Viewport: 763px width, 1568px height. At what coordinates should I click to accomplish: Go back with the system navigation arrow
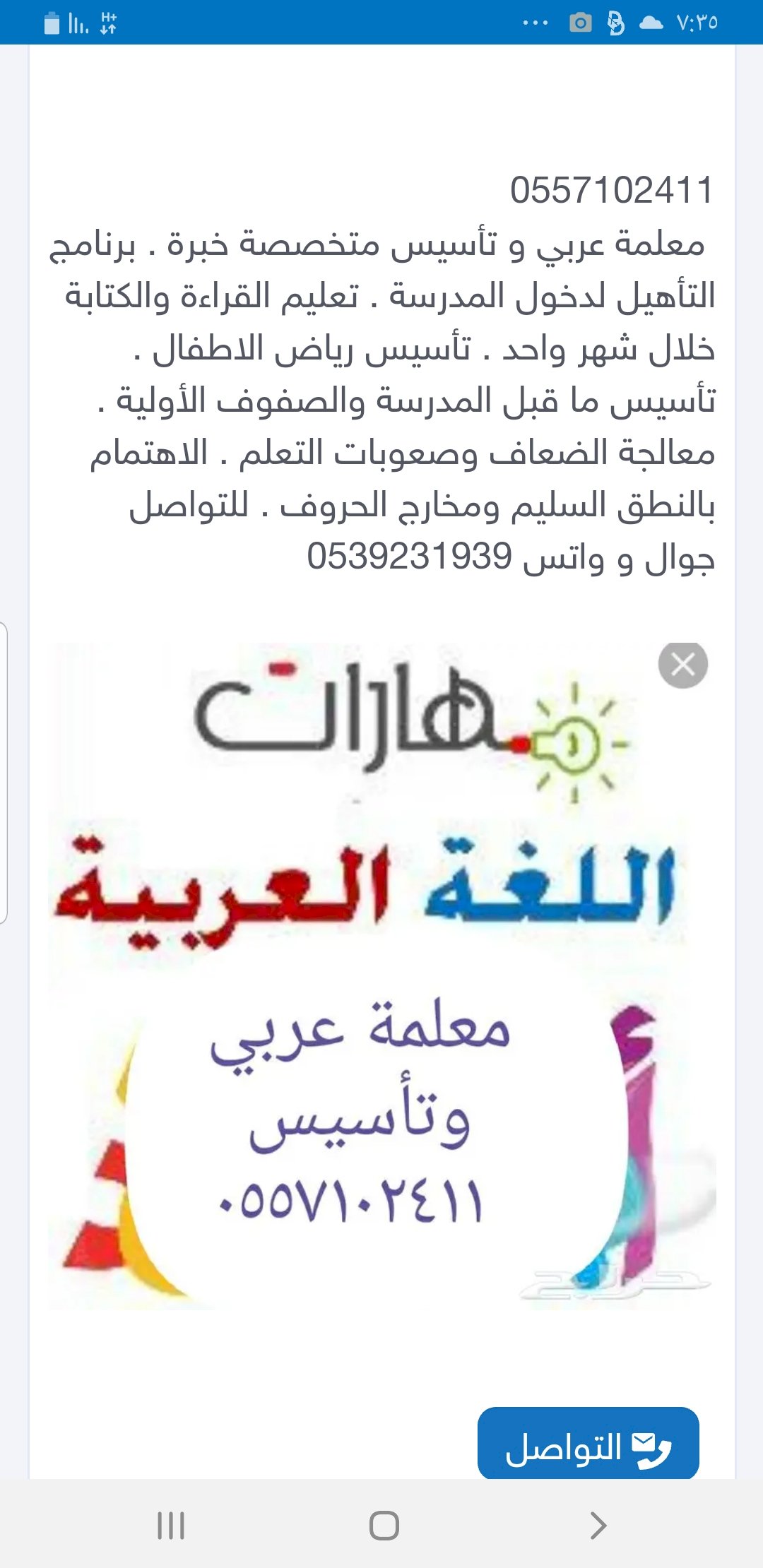(598, 1526)
